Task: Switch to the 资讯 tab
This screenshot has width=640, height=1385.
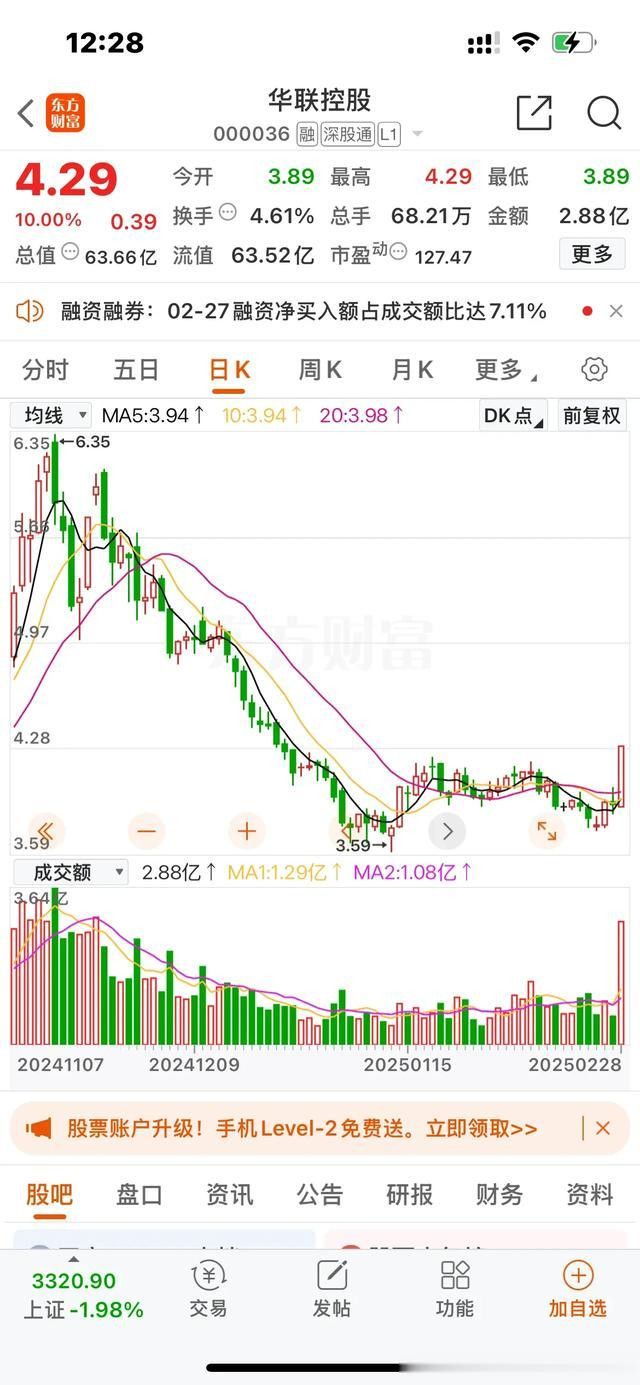Action: pyautogui.click(x=229, y=1194)
